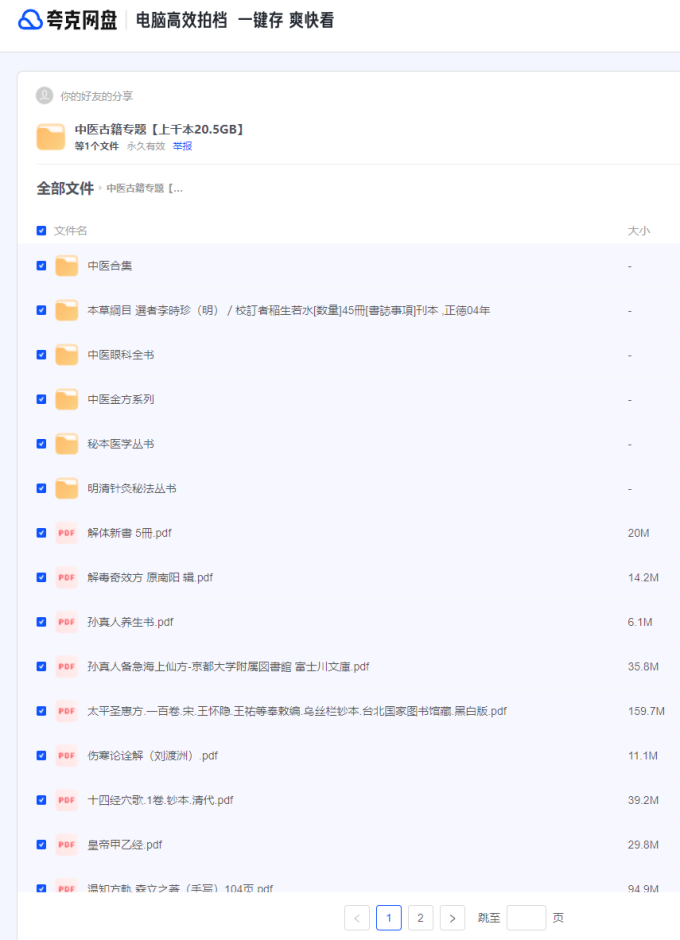Uncheck the 十四经穴歌 PDF checkbox
The width and height of the screenshot is (680, 940).
point(41,800)
